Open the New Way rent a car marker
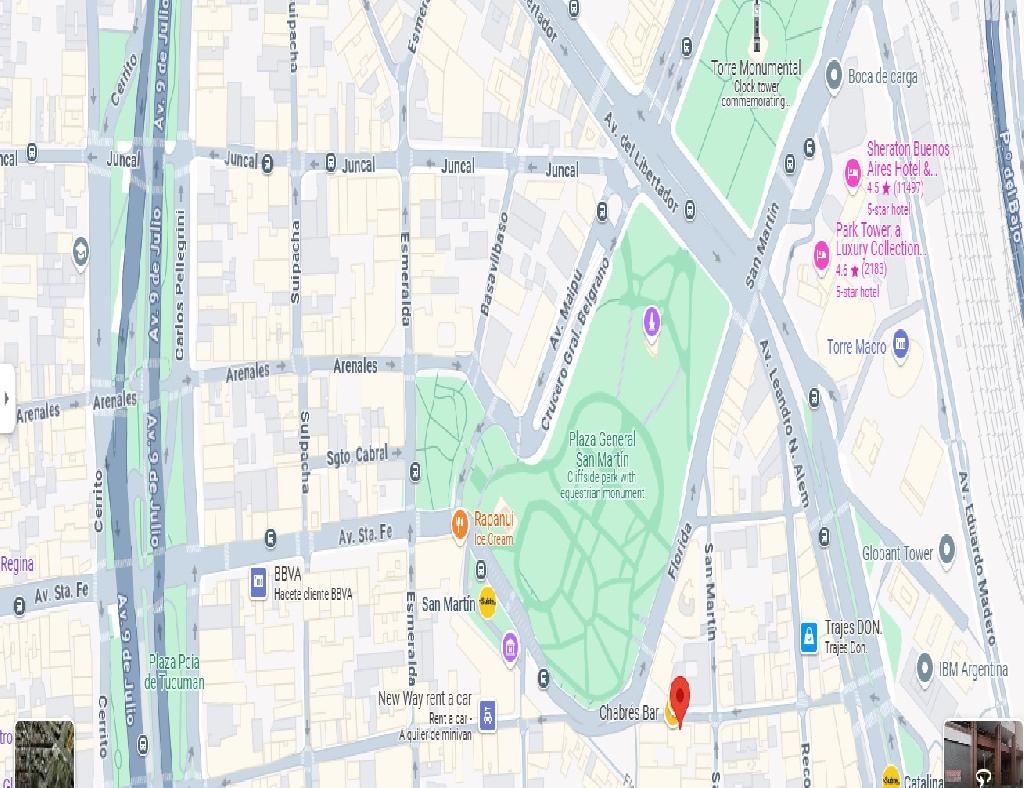 [487, 714]
